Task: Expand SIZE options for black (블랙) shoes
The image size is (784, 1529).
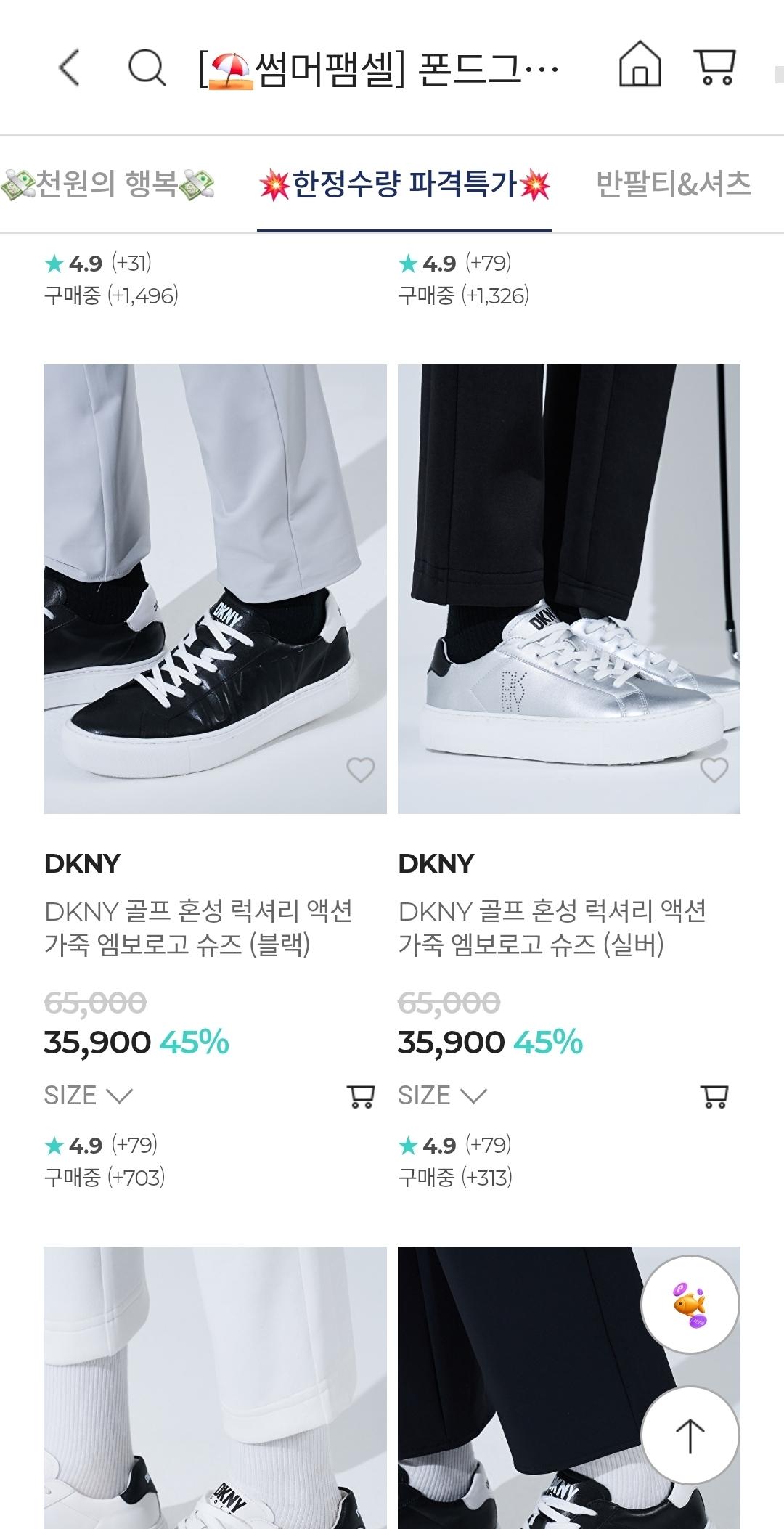Action: (x=89, y=1096)
